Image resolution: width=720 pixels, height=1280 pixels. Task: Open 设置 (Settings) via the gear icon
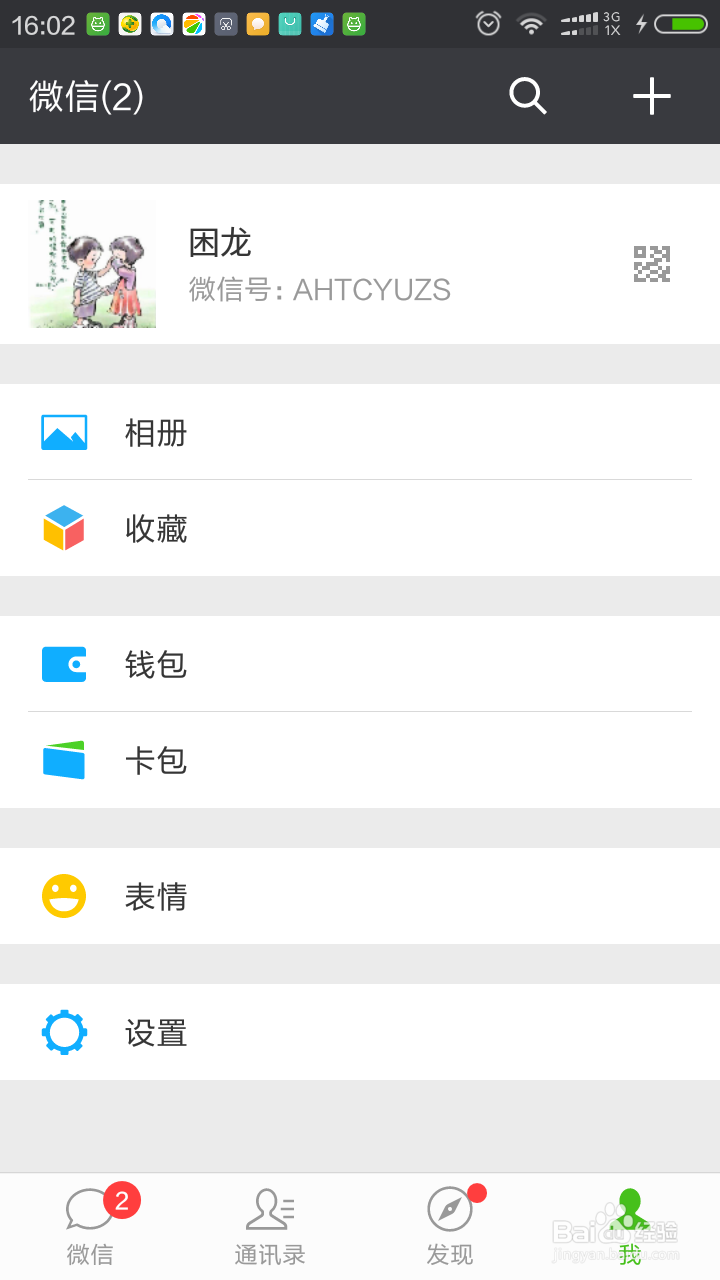[x=63, y=1032]
